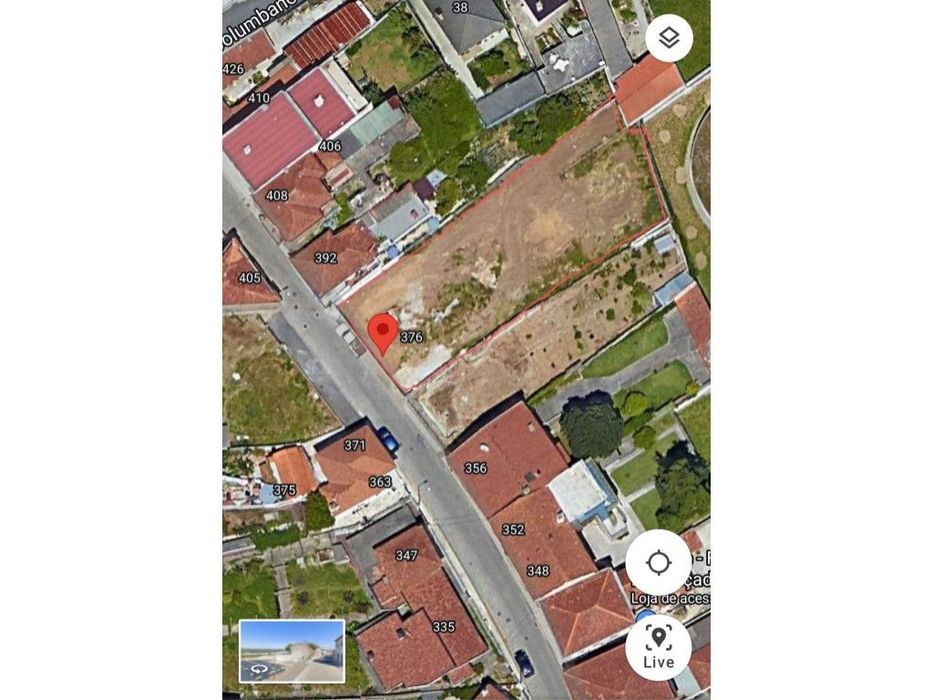
Task: Open the Street View preview thumbnail
Action: 292,651
